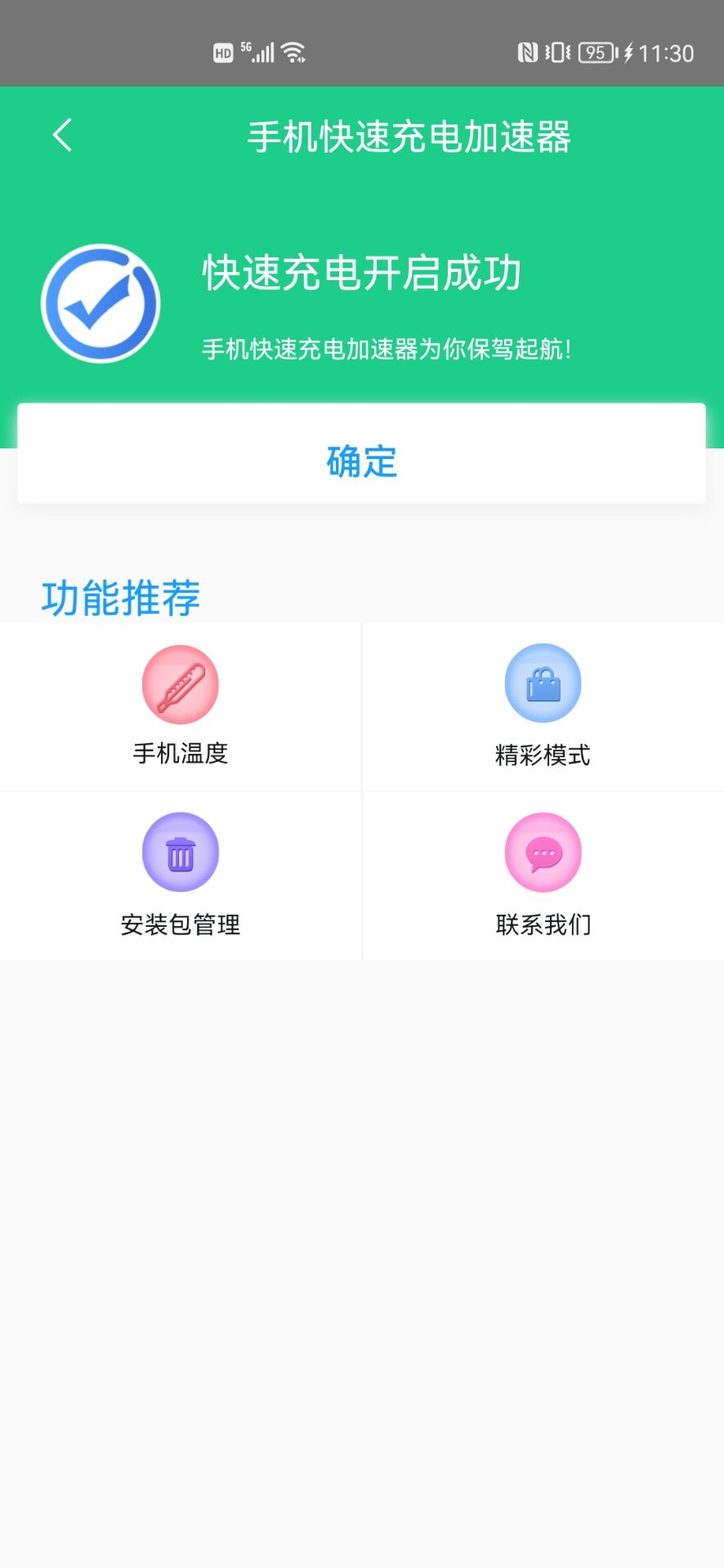Tap the 快速充电开启成功 success message
724x1568 pixels.
[x=361, y=274]
